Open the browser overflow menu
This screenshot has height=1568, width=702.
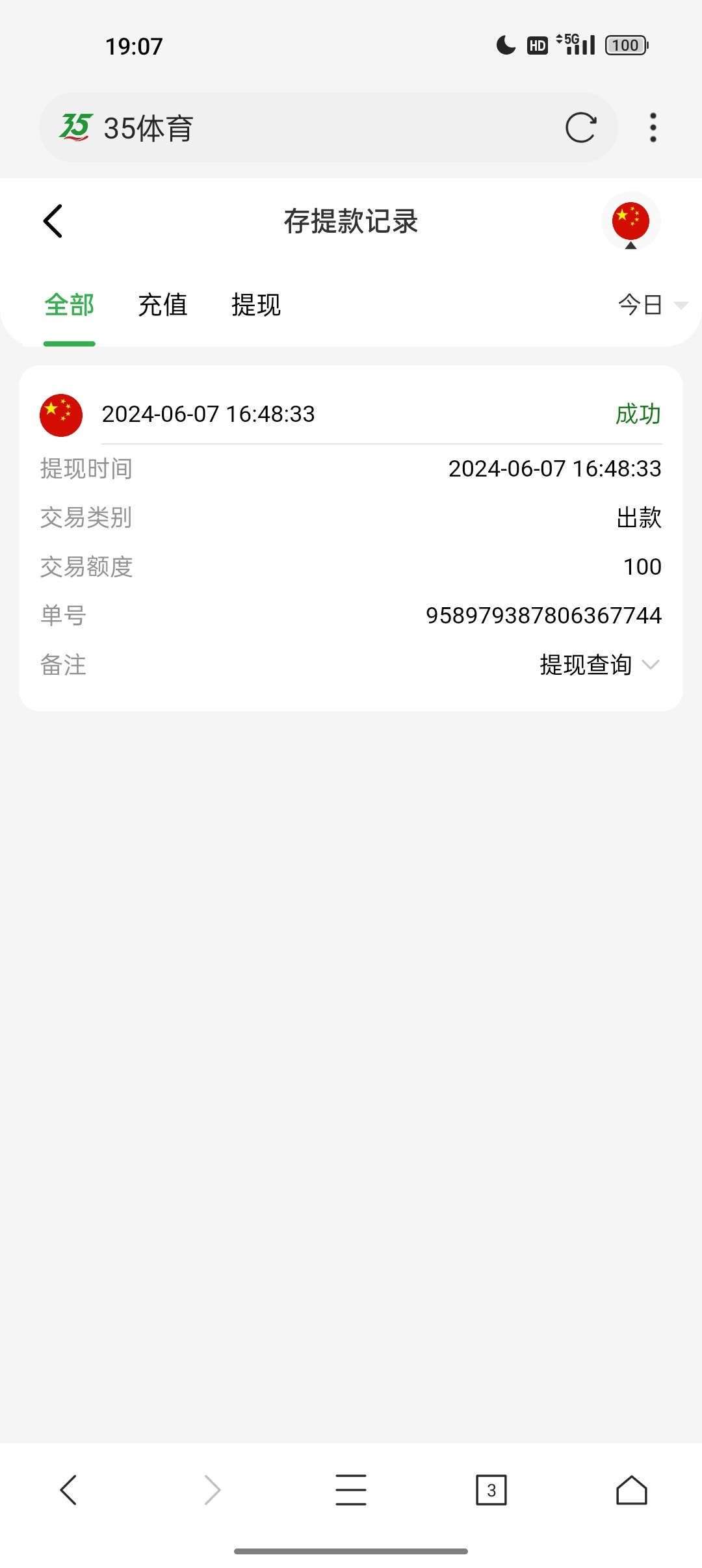coord(653,127)
